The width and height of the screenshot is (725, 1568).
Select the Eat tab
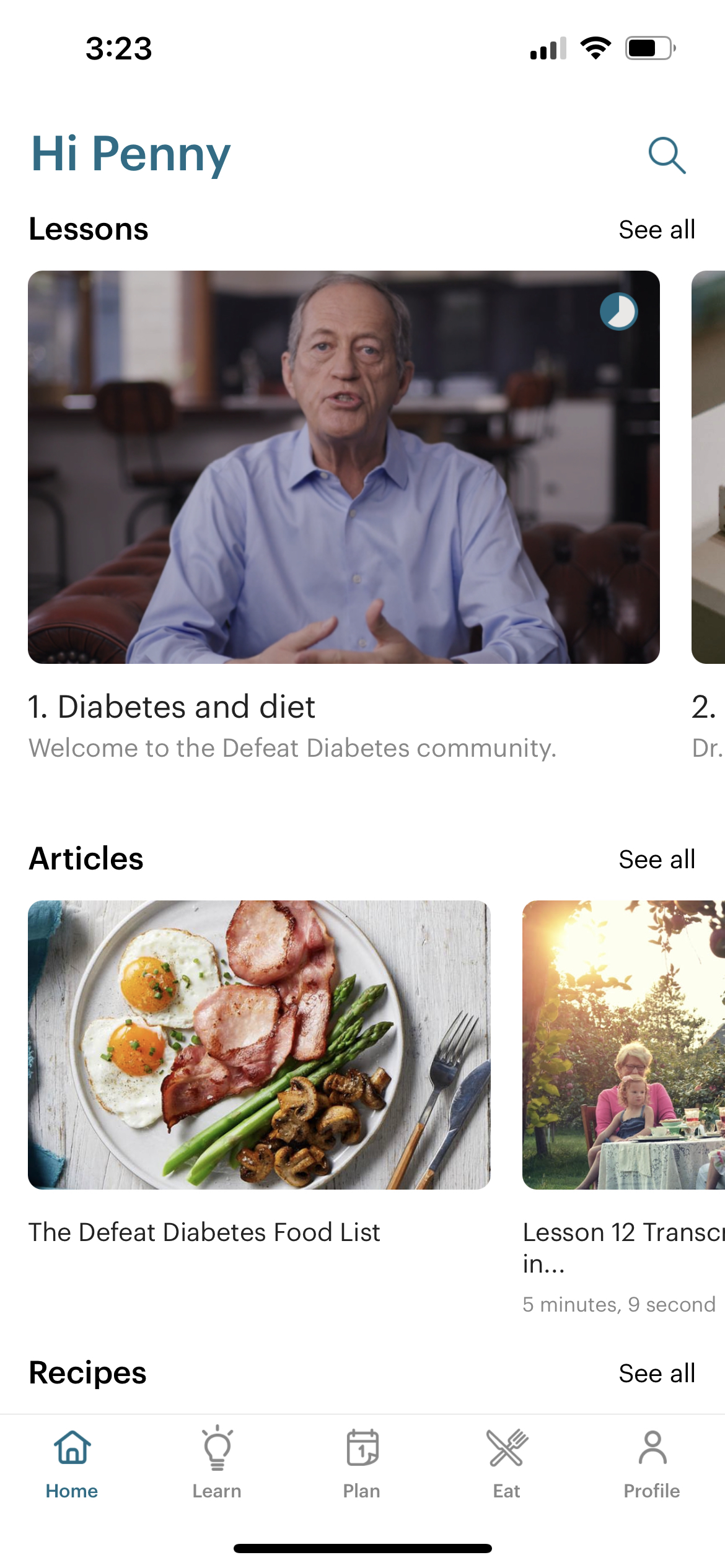click(507, 1463)
